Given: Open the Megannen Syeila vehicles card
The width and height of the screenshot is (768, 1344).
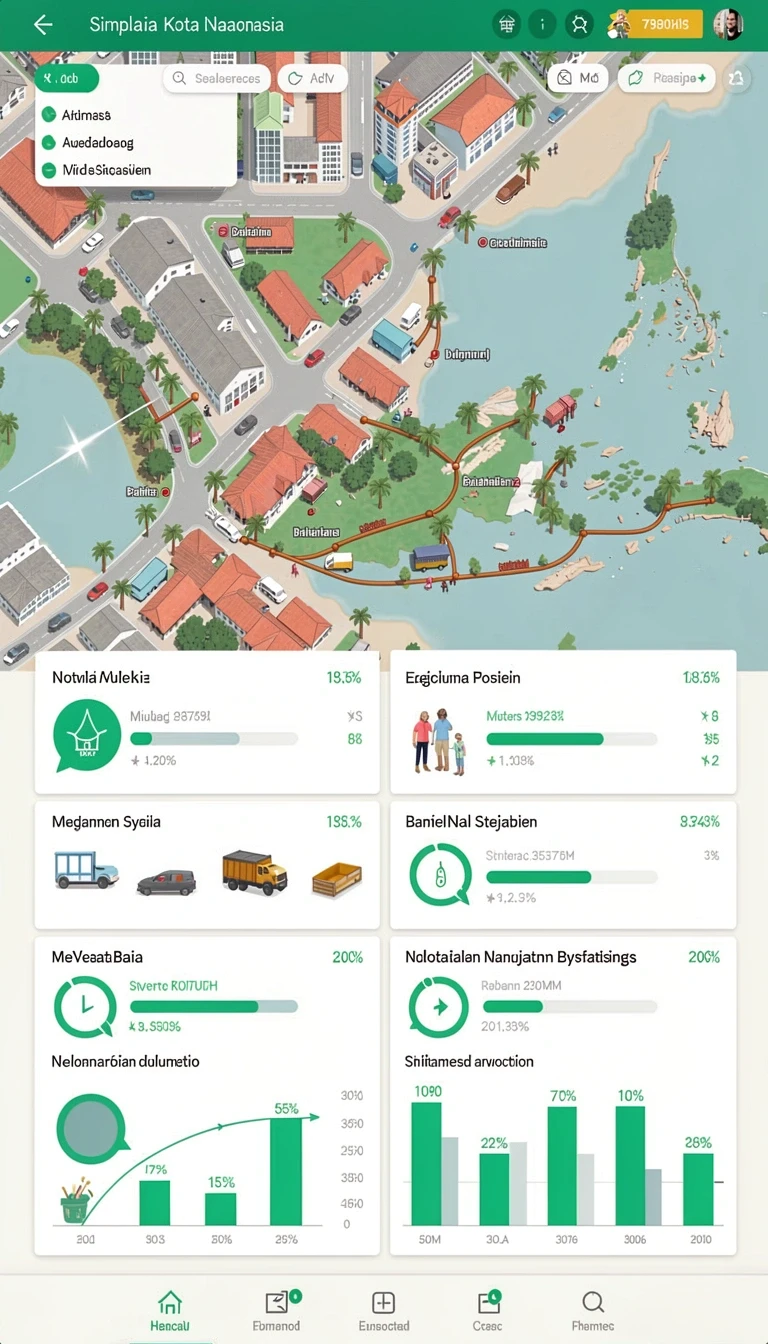Looking at the screenshot, I should tap(207, 864).
